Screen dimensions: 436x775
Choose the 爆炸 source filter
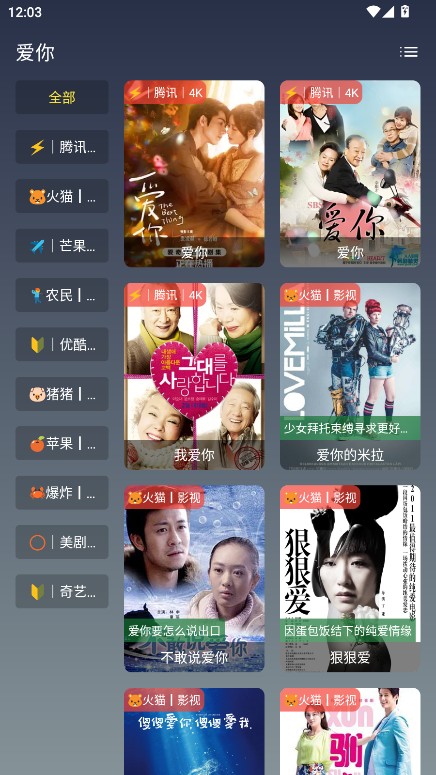point(62,493)
